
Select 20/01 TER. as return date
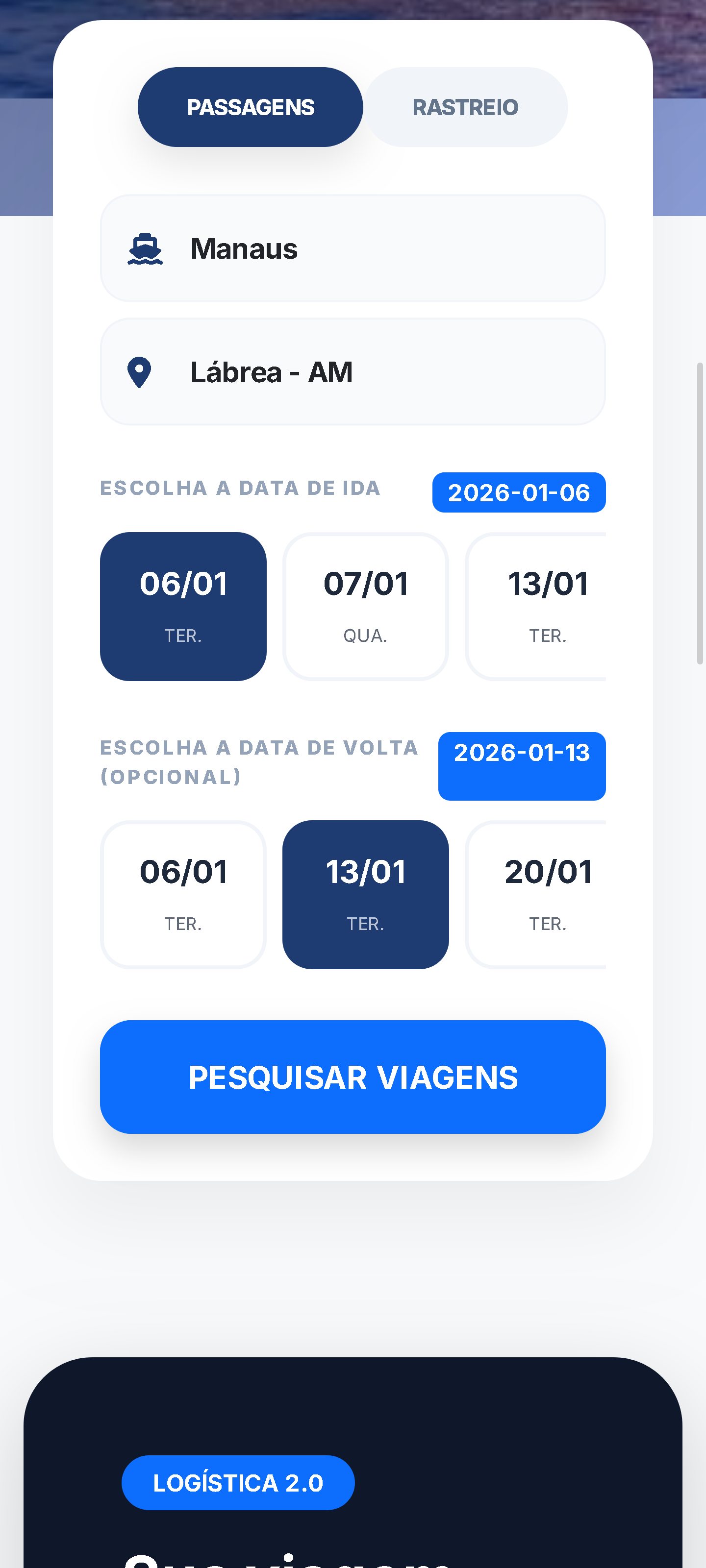click(x=547, y=893)
